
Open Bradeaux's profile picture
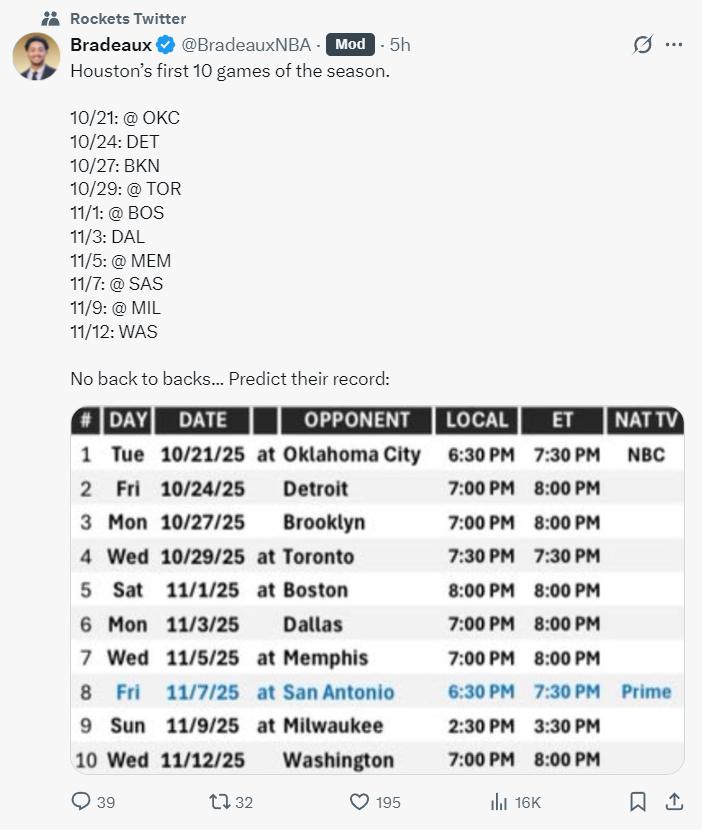click(x=37, y=56)
